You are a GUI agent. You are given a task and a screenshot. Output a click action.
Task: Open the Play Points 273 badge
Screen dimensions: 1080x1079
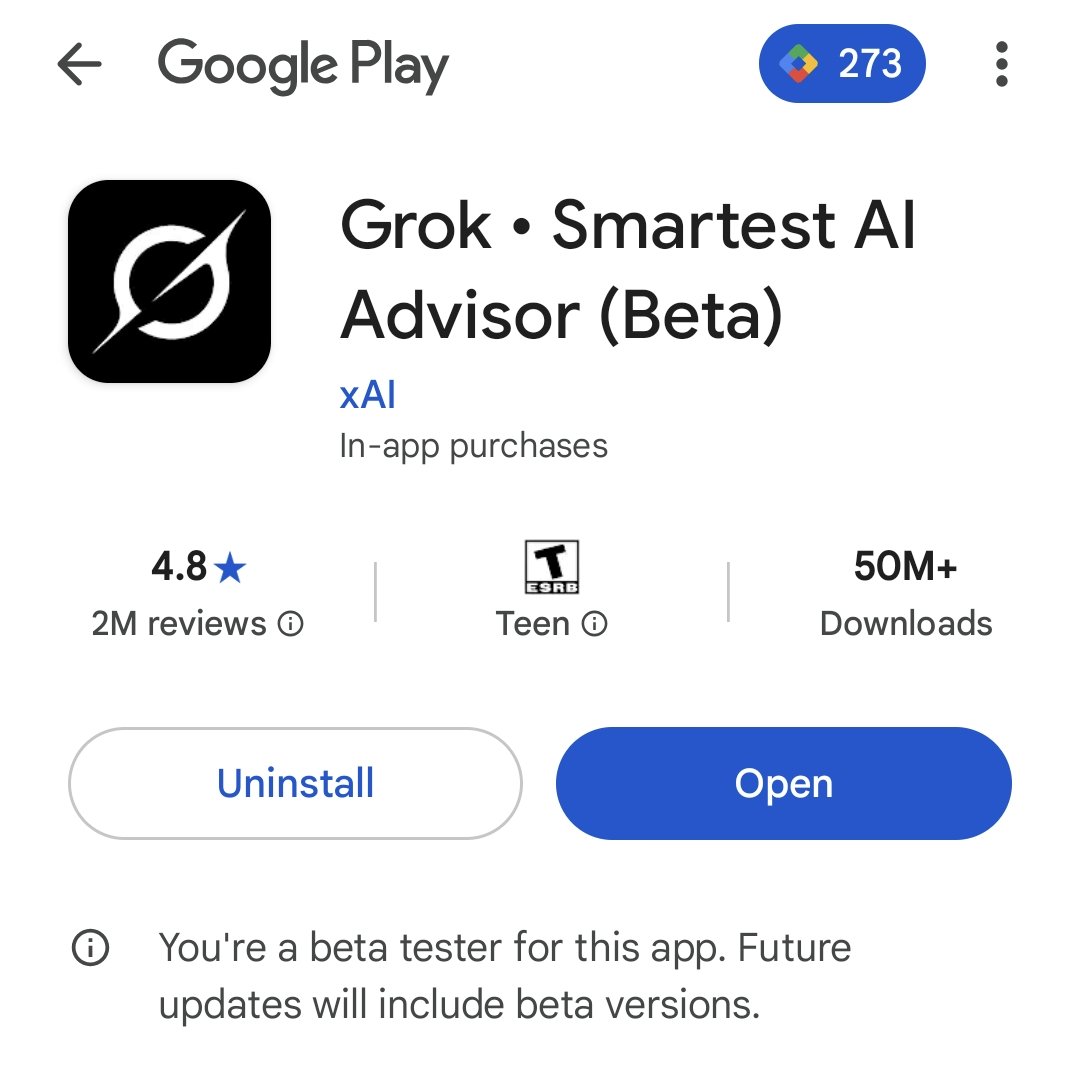(x=842, y=64)
